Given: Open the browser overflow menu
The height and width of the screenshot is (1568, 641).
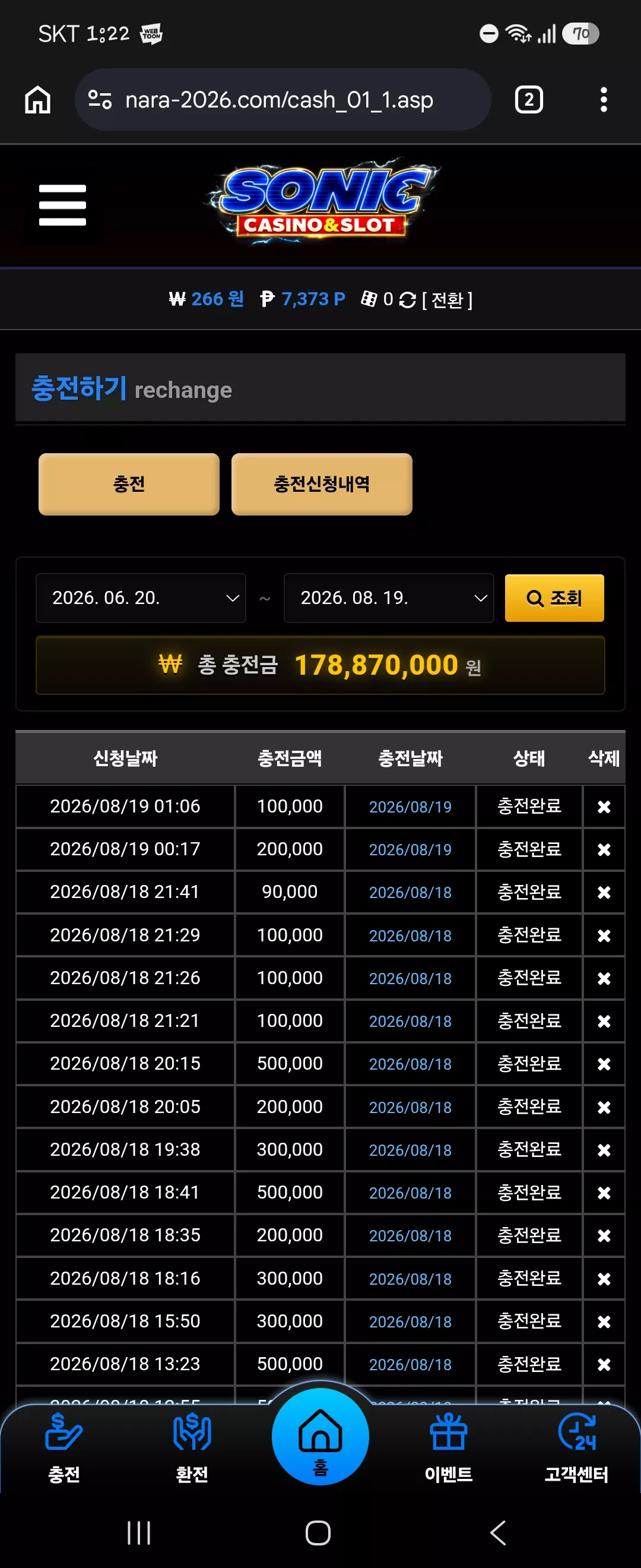Looking at the screenshot, I should click(x=603, y=100).
